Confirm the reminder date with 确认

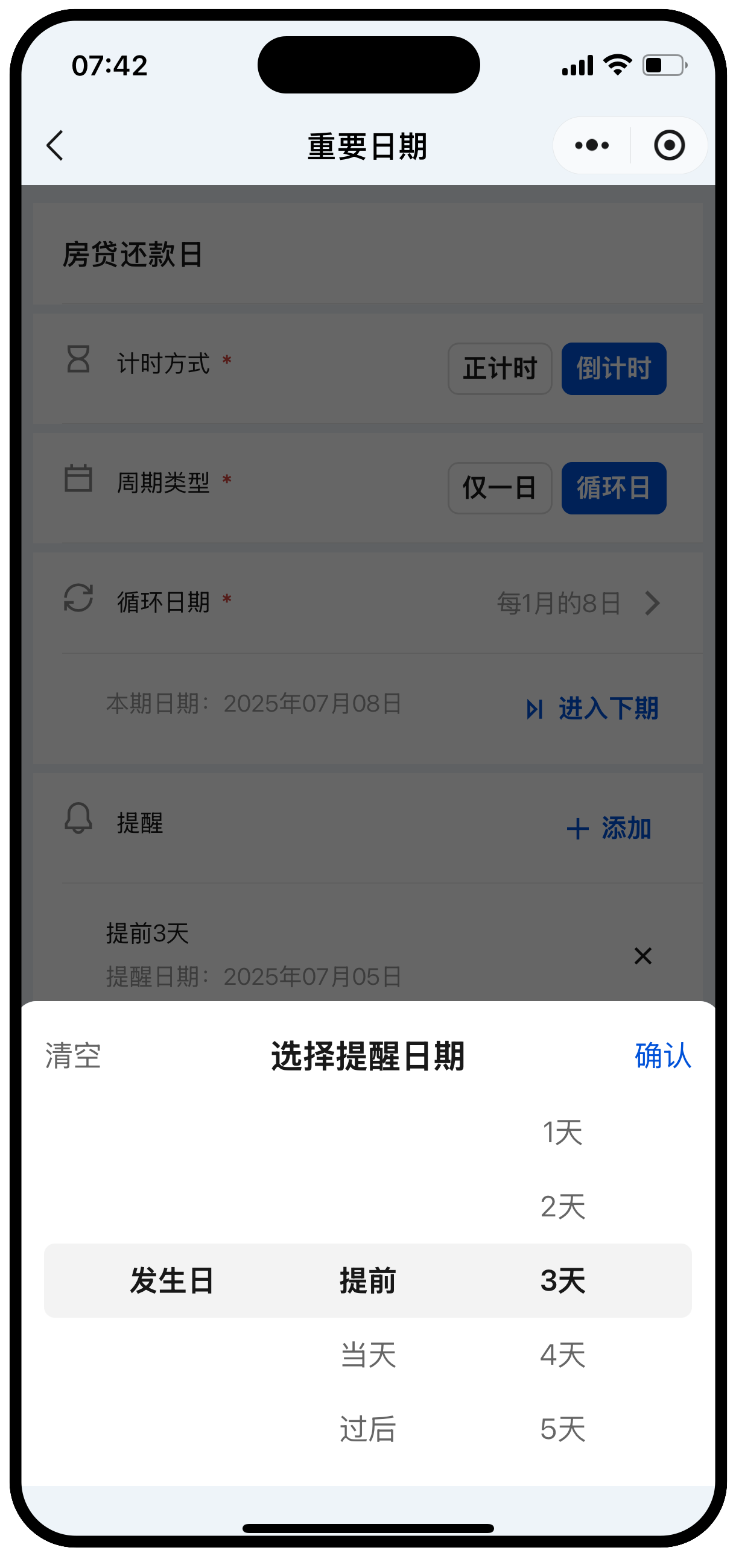pyautogui.click(x=662, y=1055)
